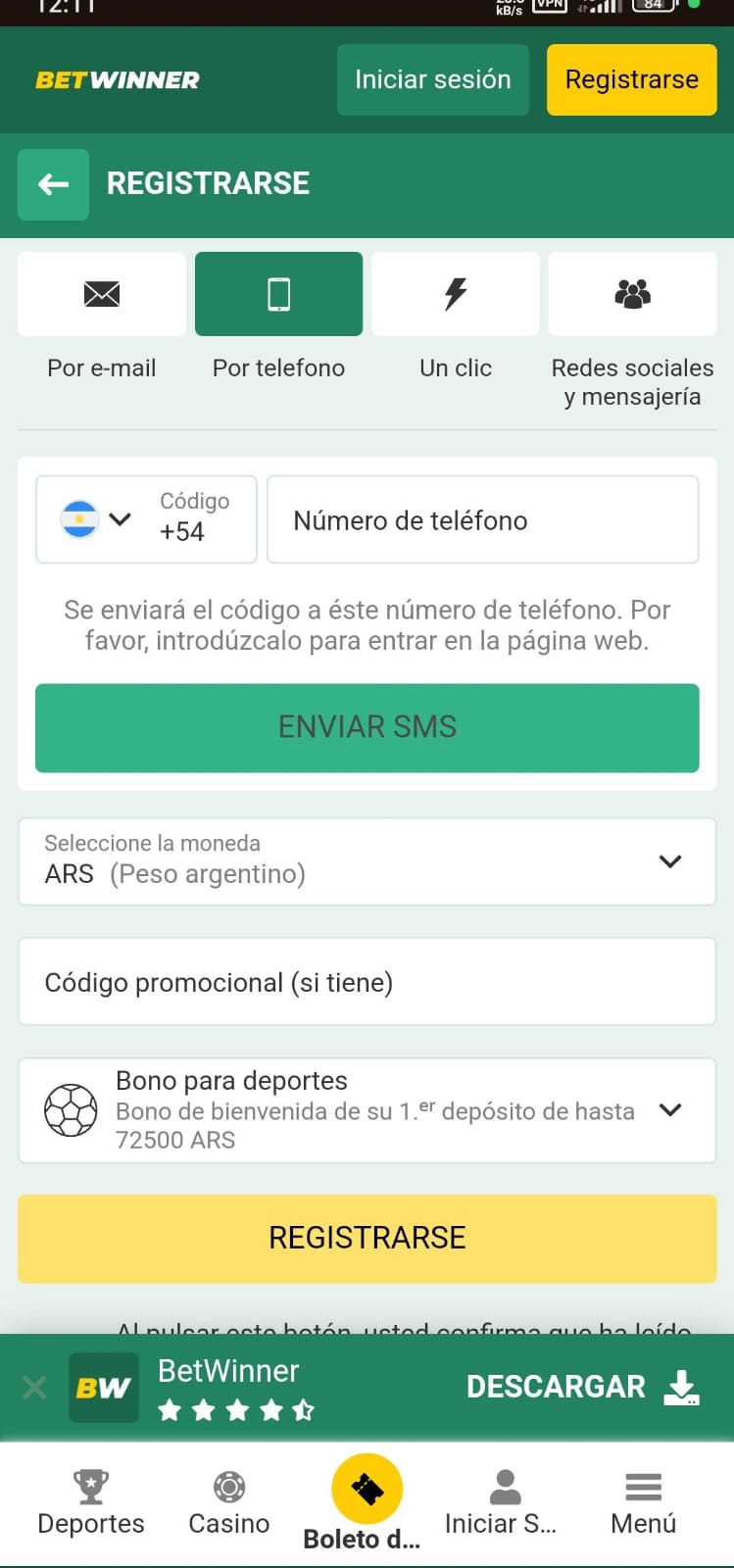Open the Seleccione la moneda dropdown
Screen dimensions: 734x1568
[x=367, y=861]
